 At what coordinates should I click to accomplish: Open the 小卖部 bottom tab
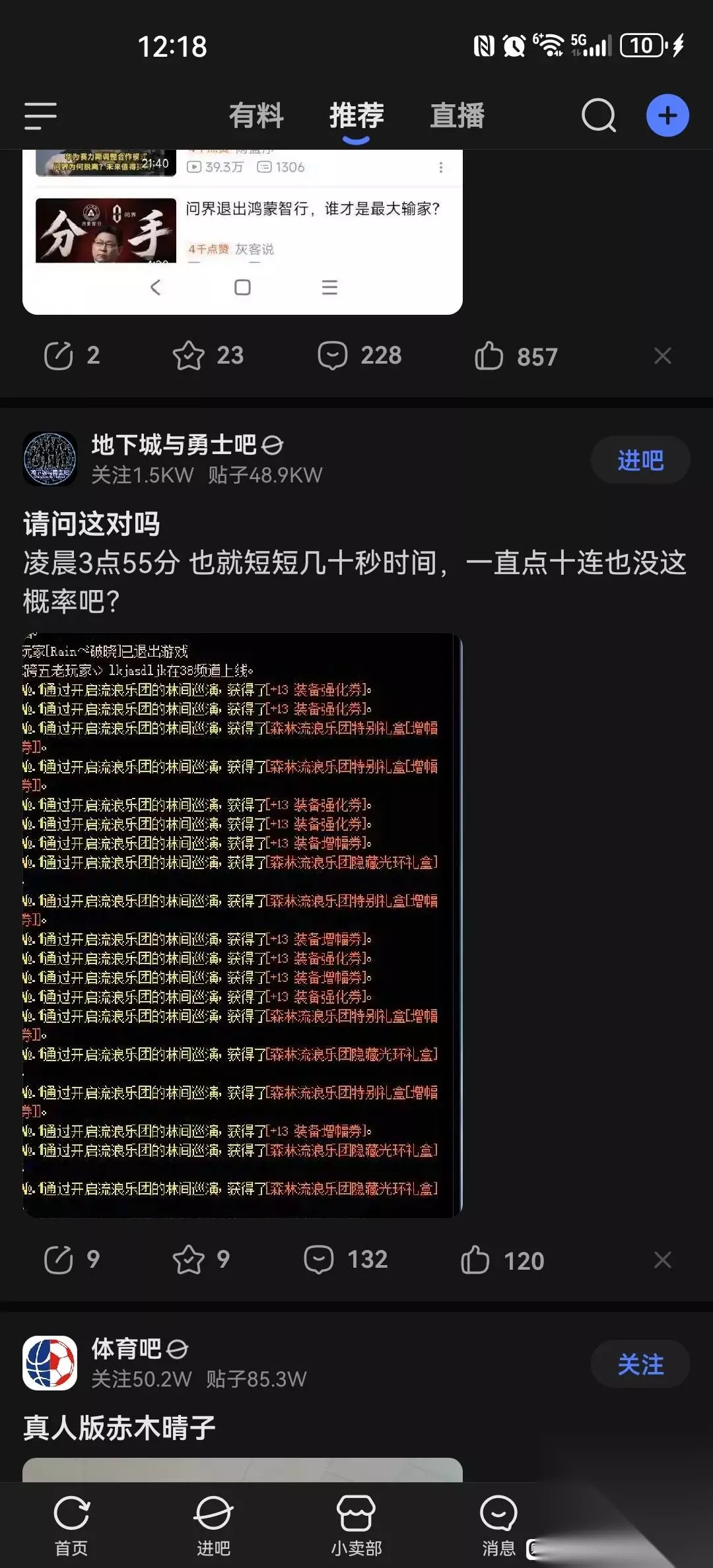coord(356,1525)
